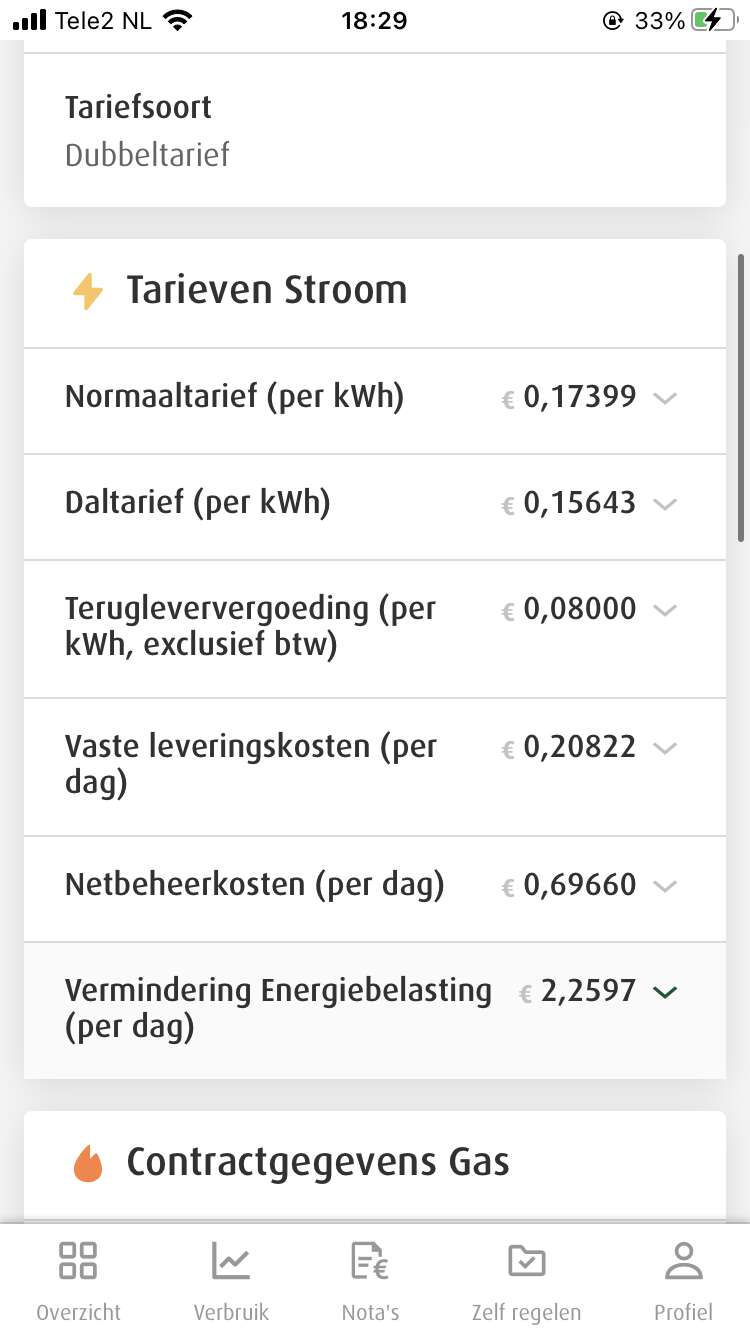750x1334 pixels.
Task: Select the Zelf regelen tab
Action: (526, 1281)
